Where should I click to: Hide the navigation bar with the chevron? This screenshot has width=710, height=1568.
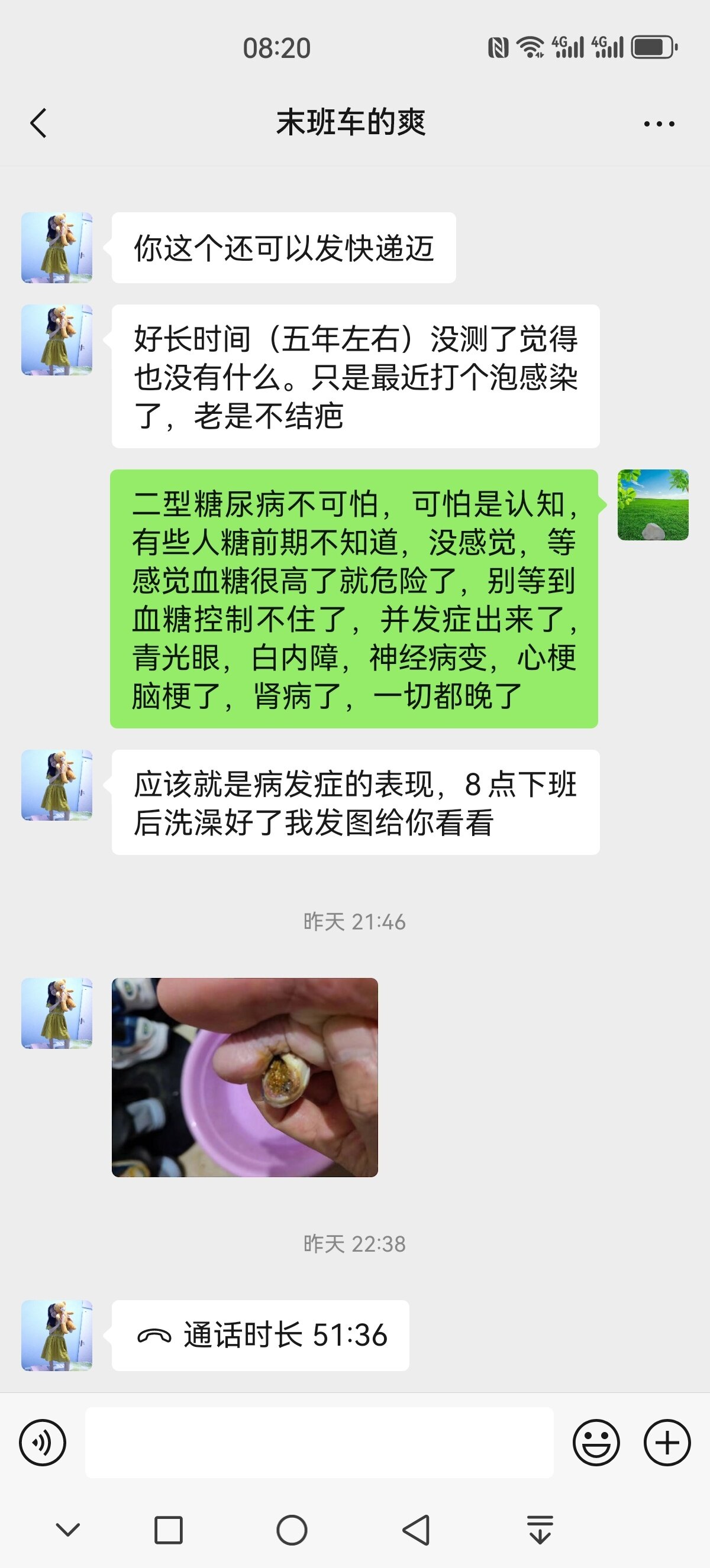tap(67, 1530)
